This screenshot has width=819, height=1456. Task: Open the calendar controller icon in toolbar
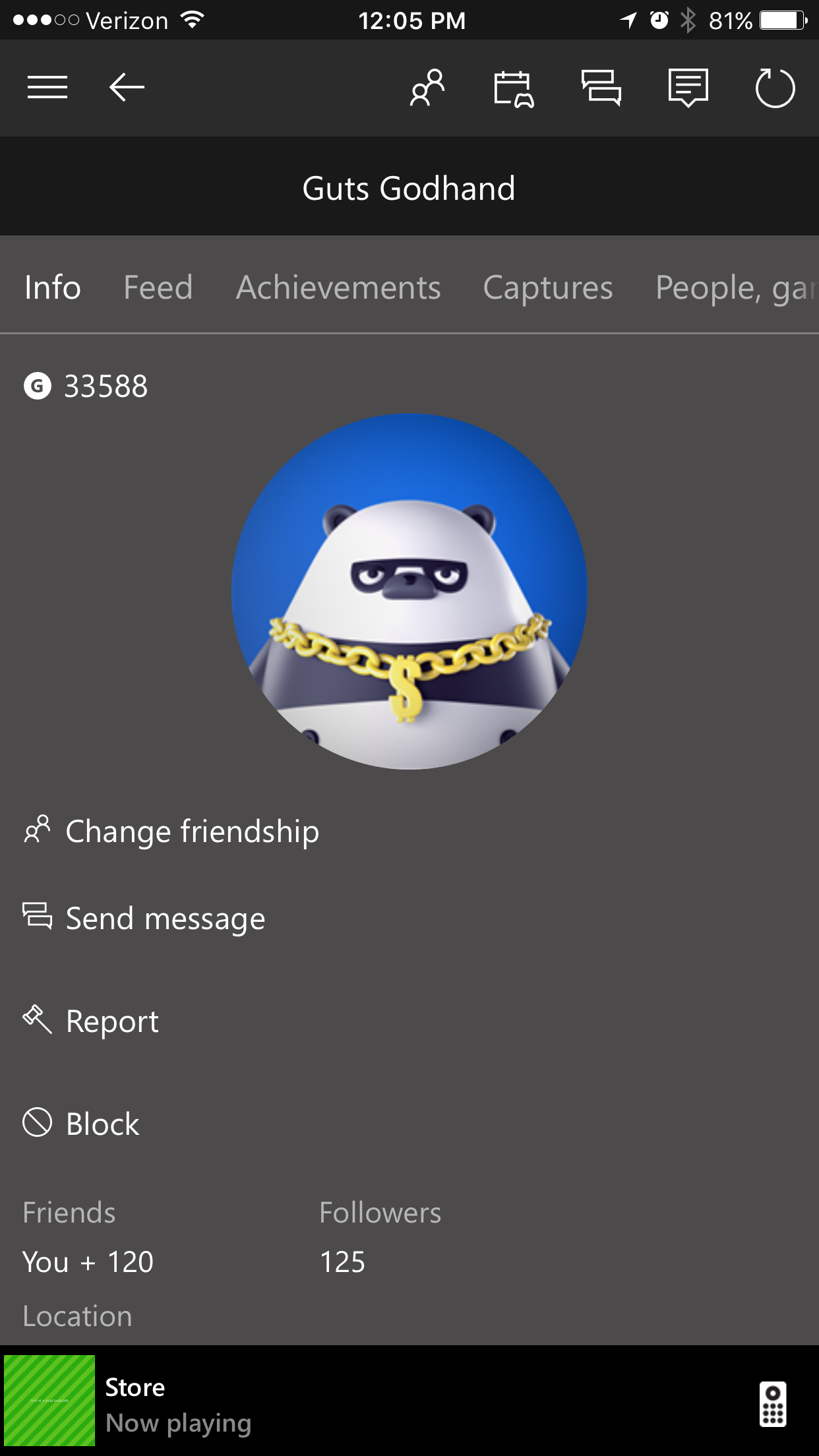514,88
